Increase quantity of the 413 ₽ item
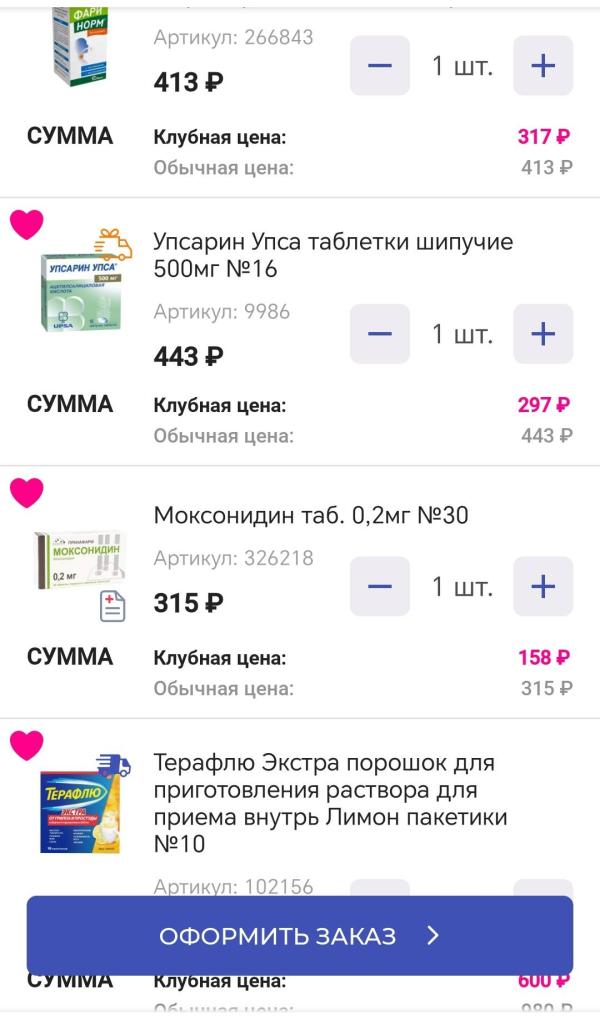600x1023 pixels. click(x=542, y=66)
